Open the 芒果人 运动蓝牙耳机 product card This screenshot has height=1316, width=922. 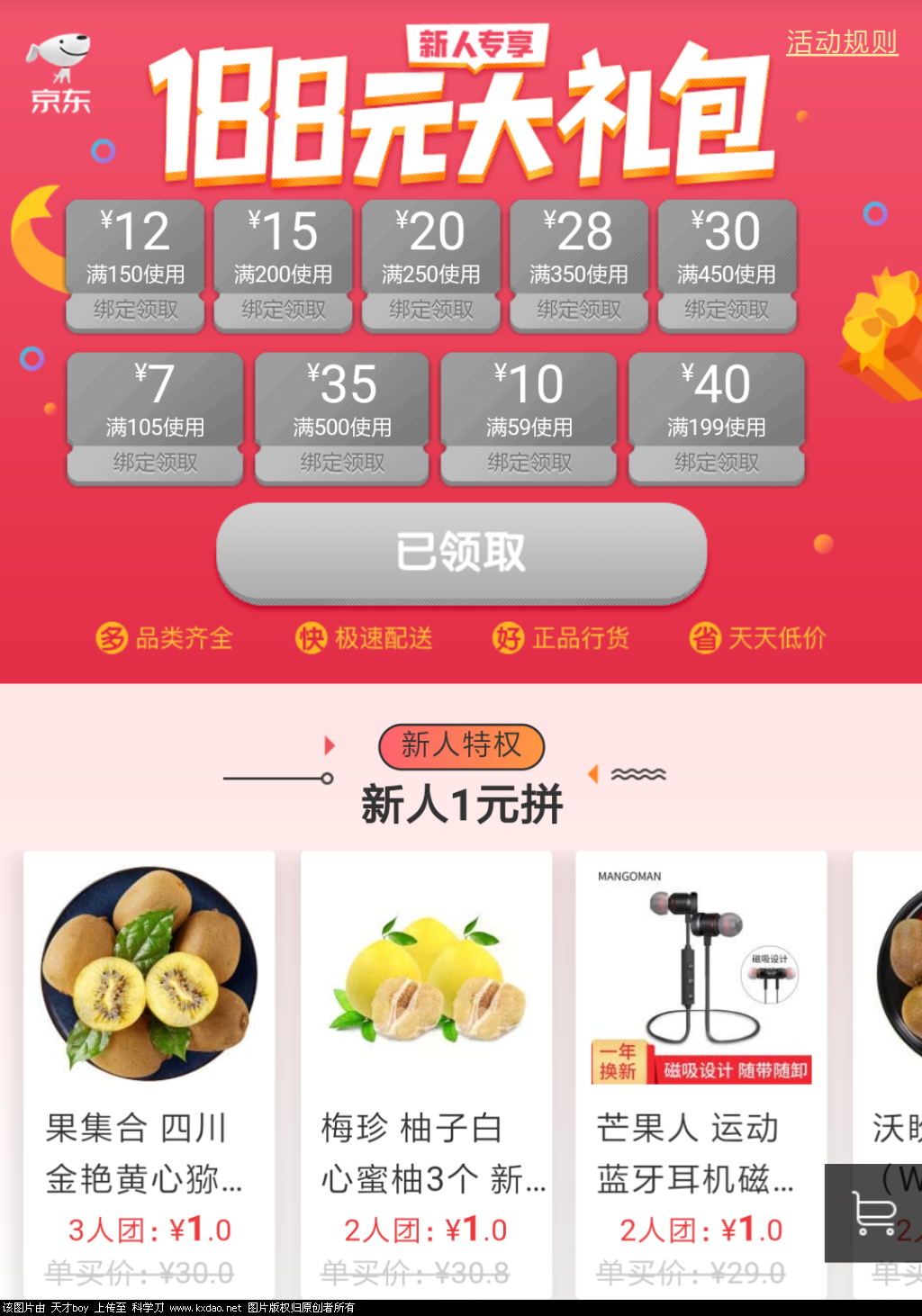pos(701,1071)
